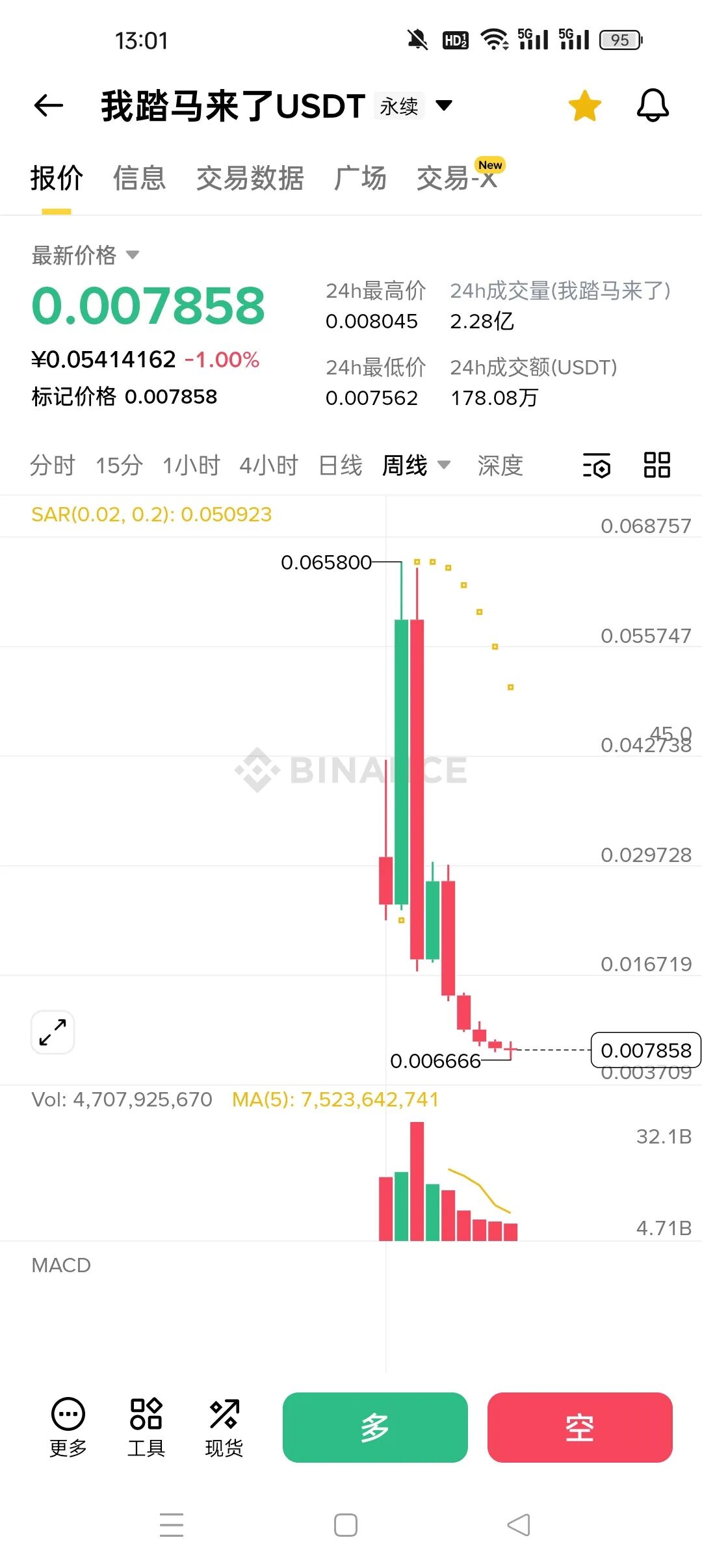This screenshot has width=702, height=1568.
Task: Expand the 周线 timeframe dropdown
Action: click(445, 465)
